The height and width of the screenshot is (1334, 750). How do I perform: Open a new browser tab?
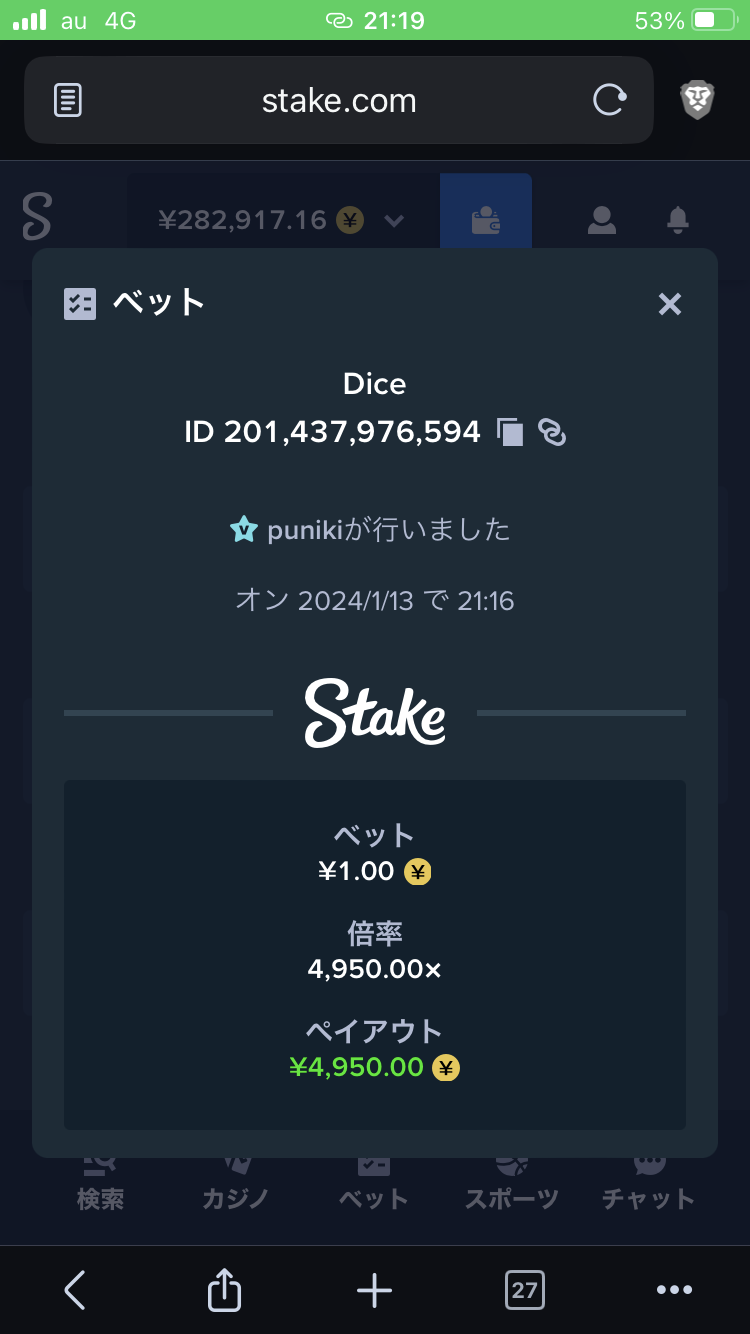[x=374, y=1290]
